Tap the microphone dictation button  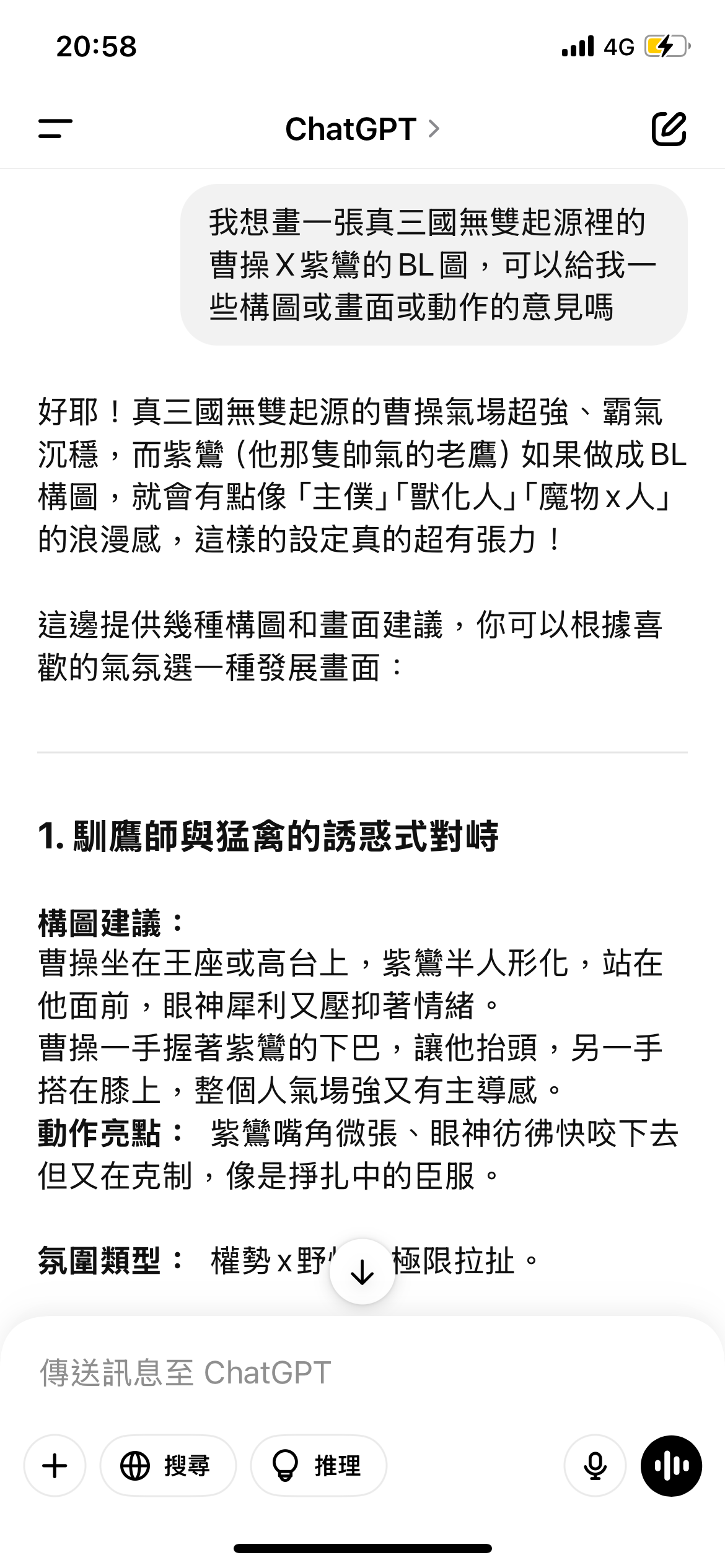tap(595, 1465)
